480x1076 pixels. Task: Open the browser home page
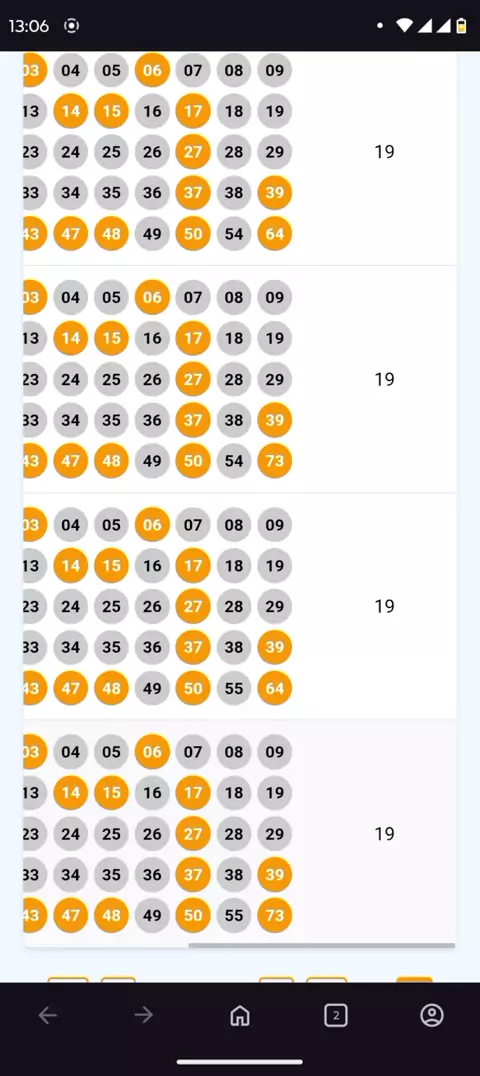click(x=240, y=1015)
